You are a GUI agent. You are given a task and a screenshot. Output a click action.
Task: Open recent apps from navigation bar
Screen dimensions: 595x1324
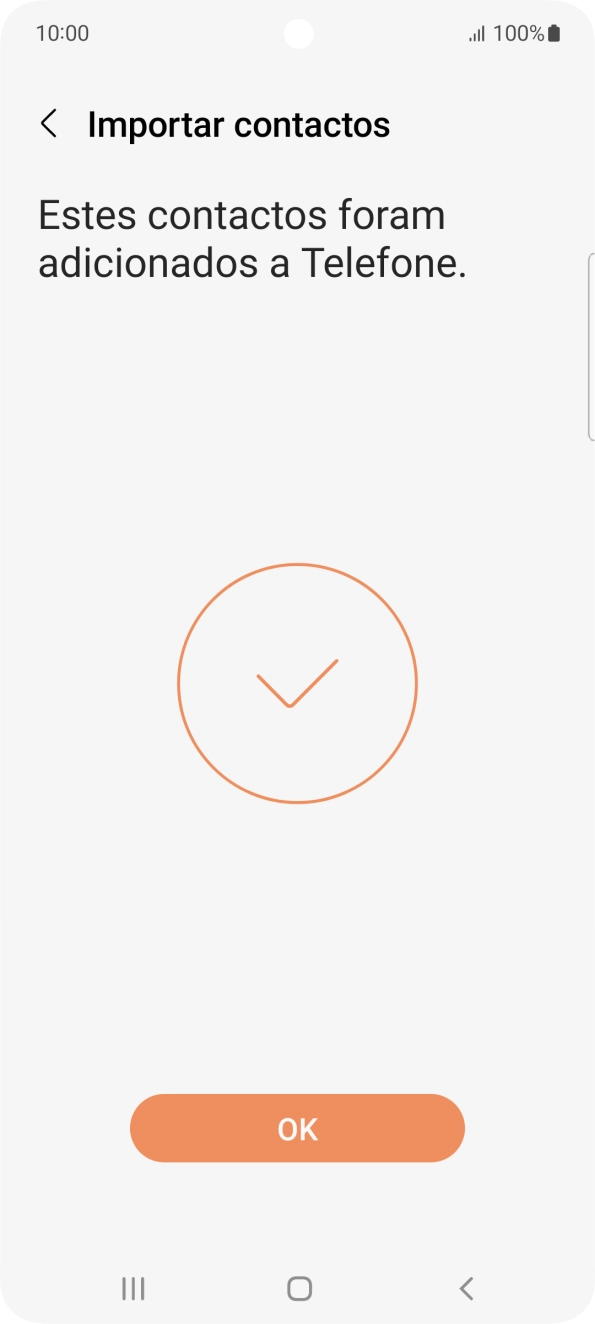(133, 1288)
